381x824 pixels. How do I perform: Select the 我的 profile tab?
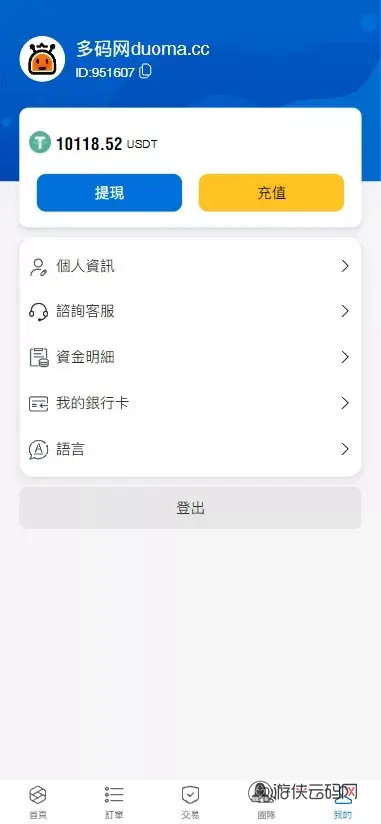tap(343, 802)
